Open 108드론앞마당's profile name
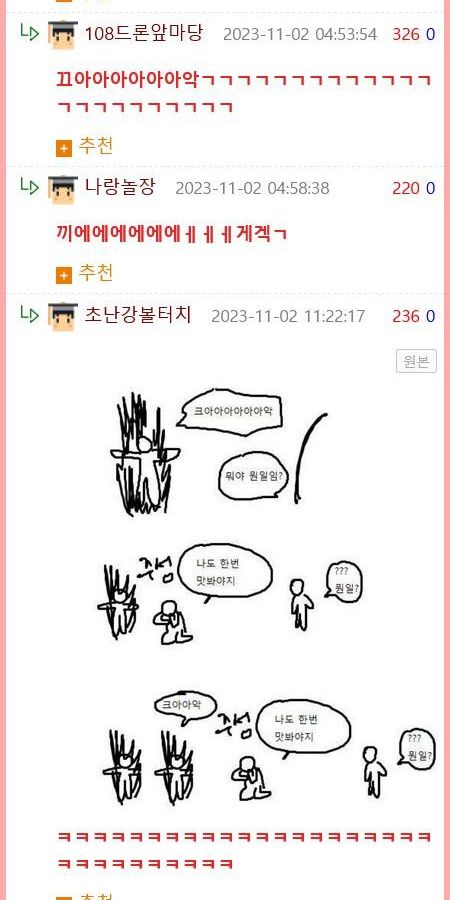 point(143,33)
